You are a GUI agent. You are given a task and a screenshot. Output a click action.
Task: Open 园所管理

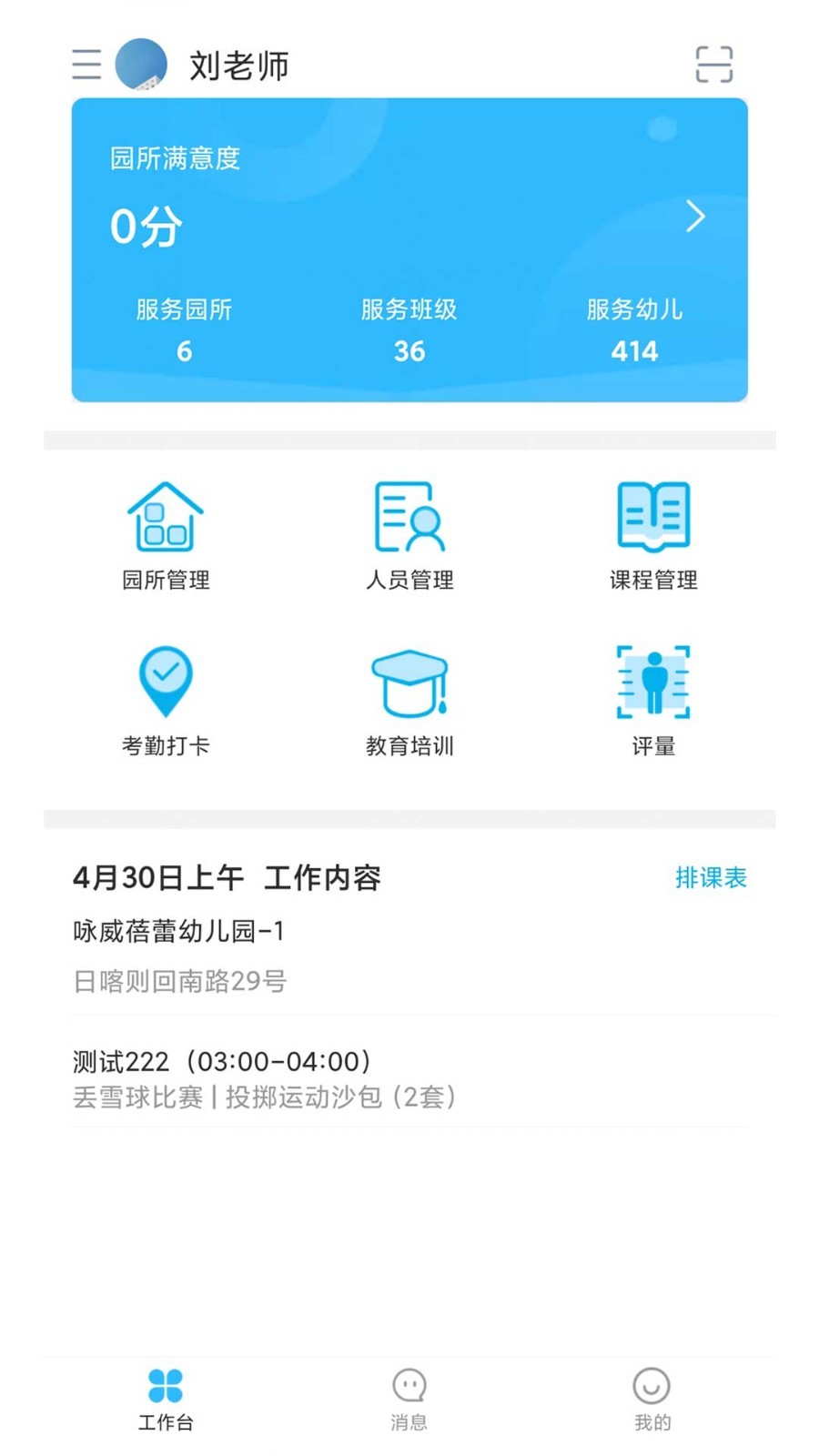tap(166, 535)
